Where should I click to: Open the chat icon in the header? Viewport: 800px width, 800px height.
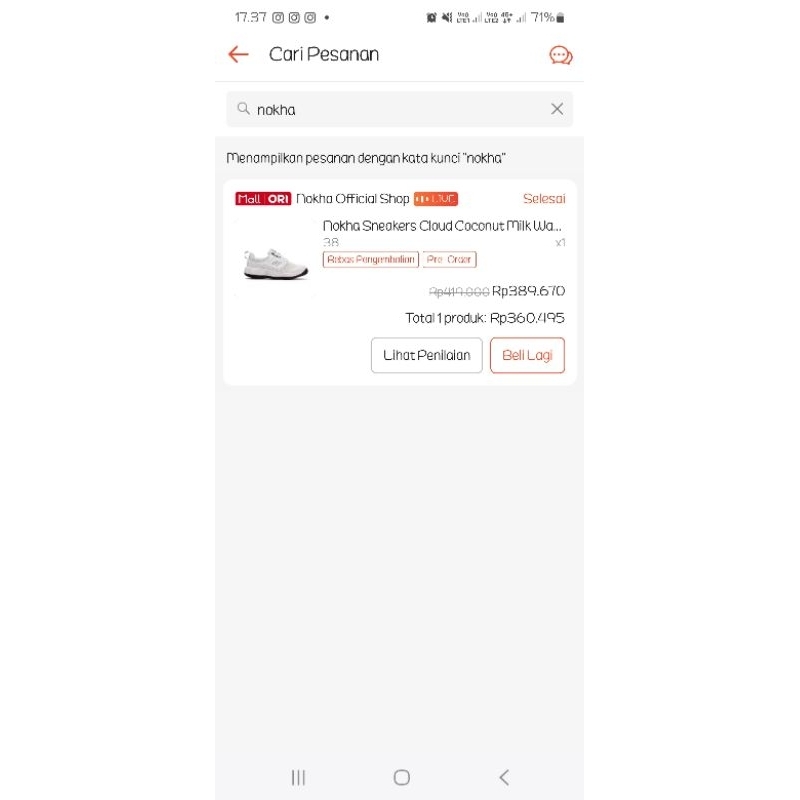pyautogui.click(x=561, y=55)
